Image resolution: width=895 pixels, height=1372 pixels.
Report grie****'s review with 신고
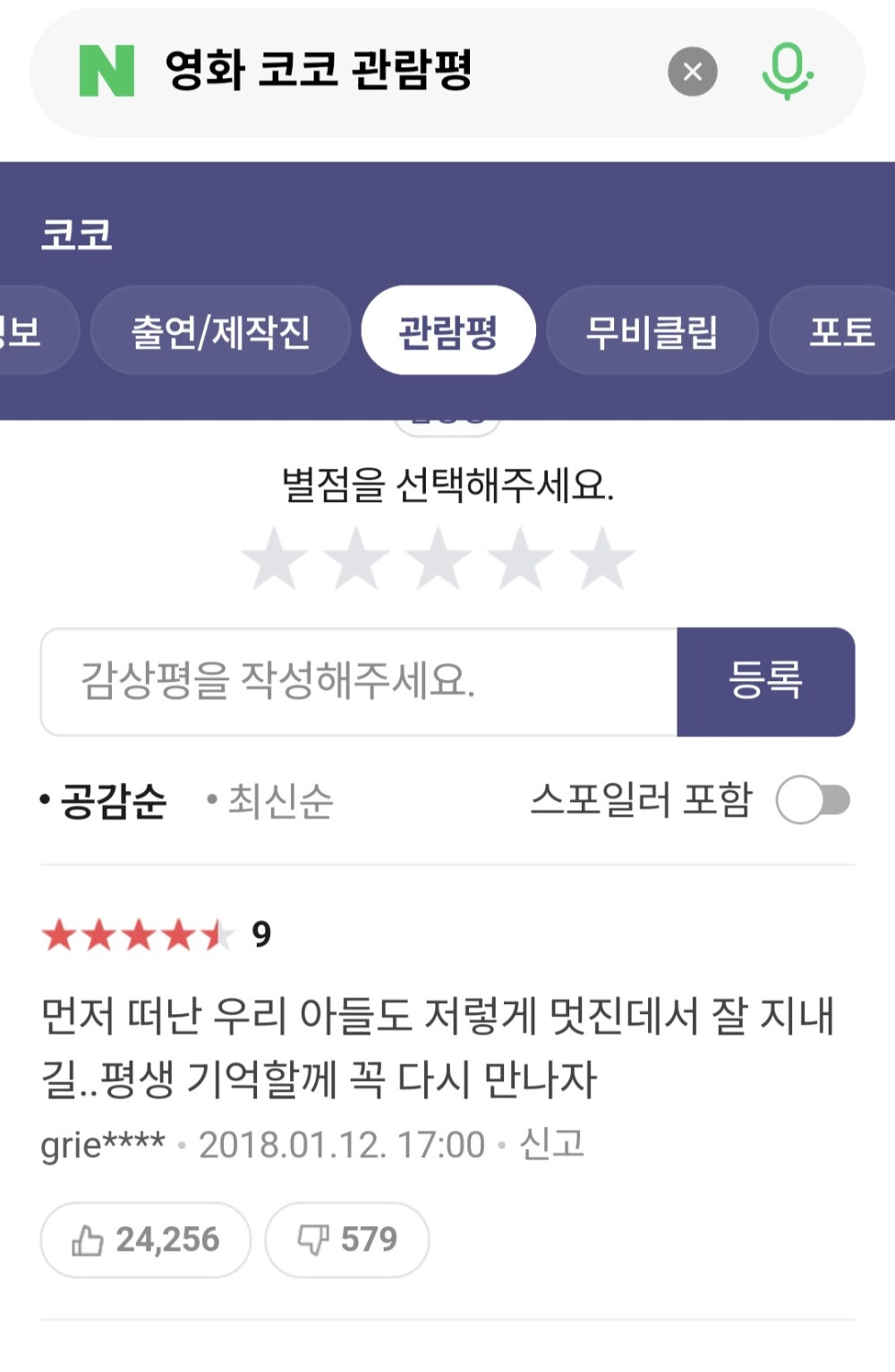coord(551,1144)
